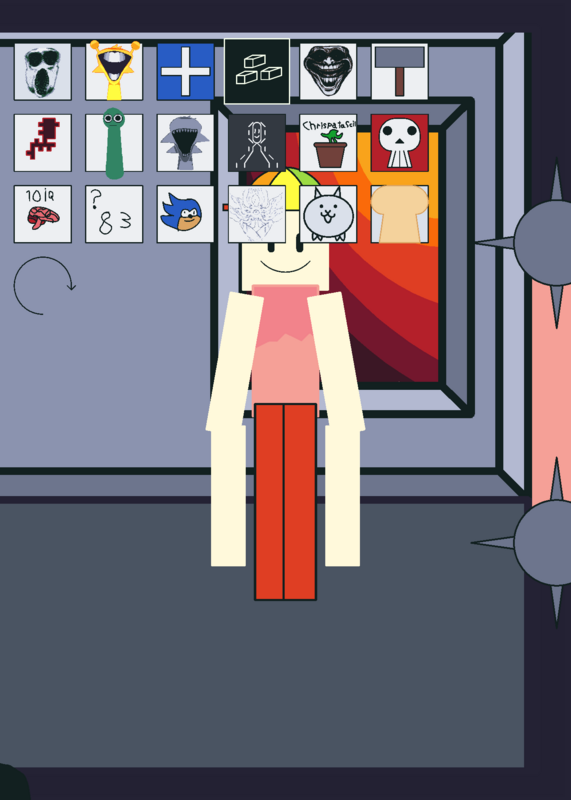571x800 pixels.
Task: Tap the blue plus tile
Action: point(186,71)
